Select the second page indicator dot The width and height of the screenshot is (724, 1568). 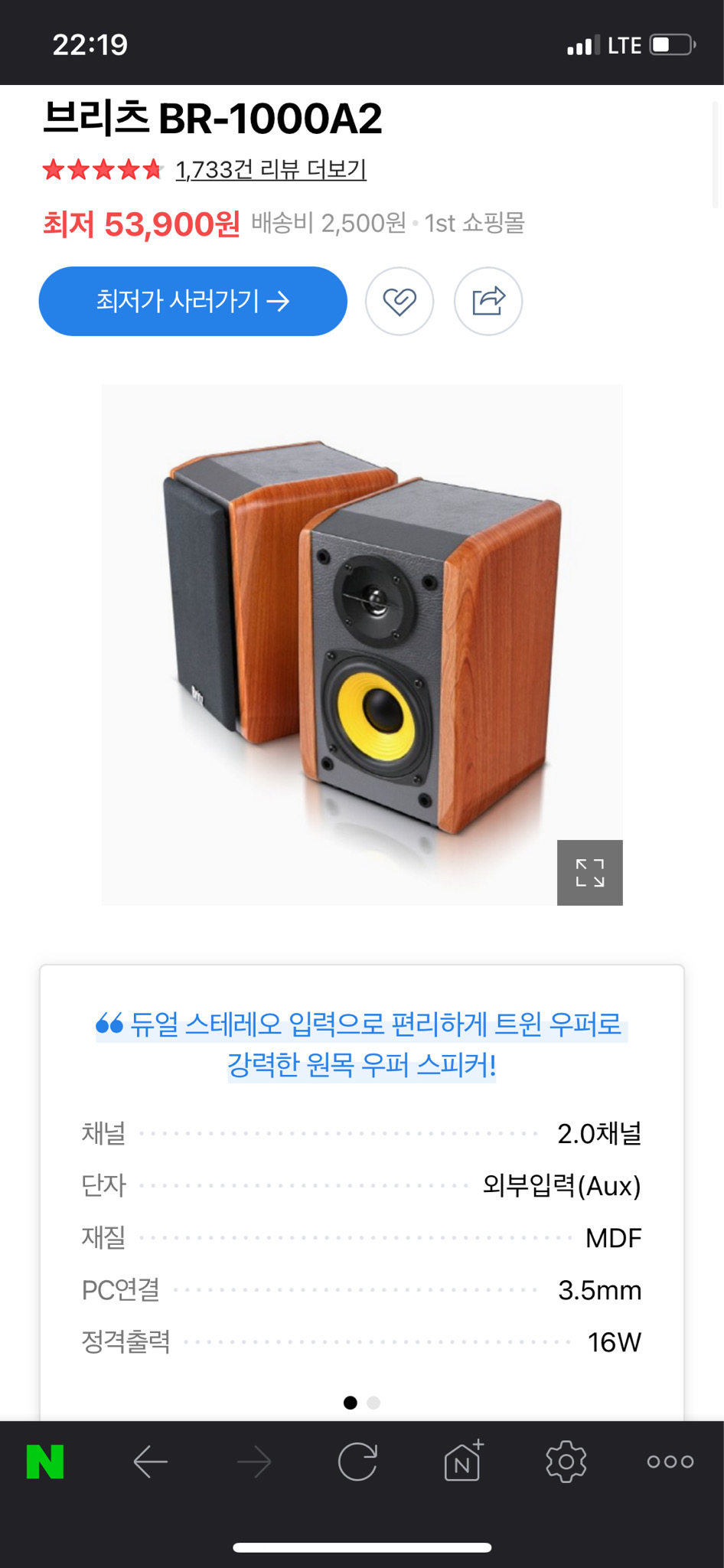(374, 1403)
